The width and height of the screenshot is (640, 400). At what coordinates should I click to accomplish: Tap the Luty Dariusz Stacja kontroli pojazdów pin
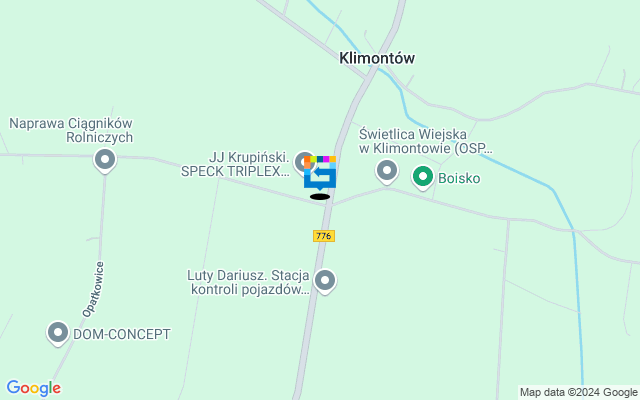[325, 281]
